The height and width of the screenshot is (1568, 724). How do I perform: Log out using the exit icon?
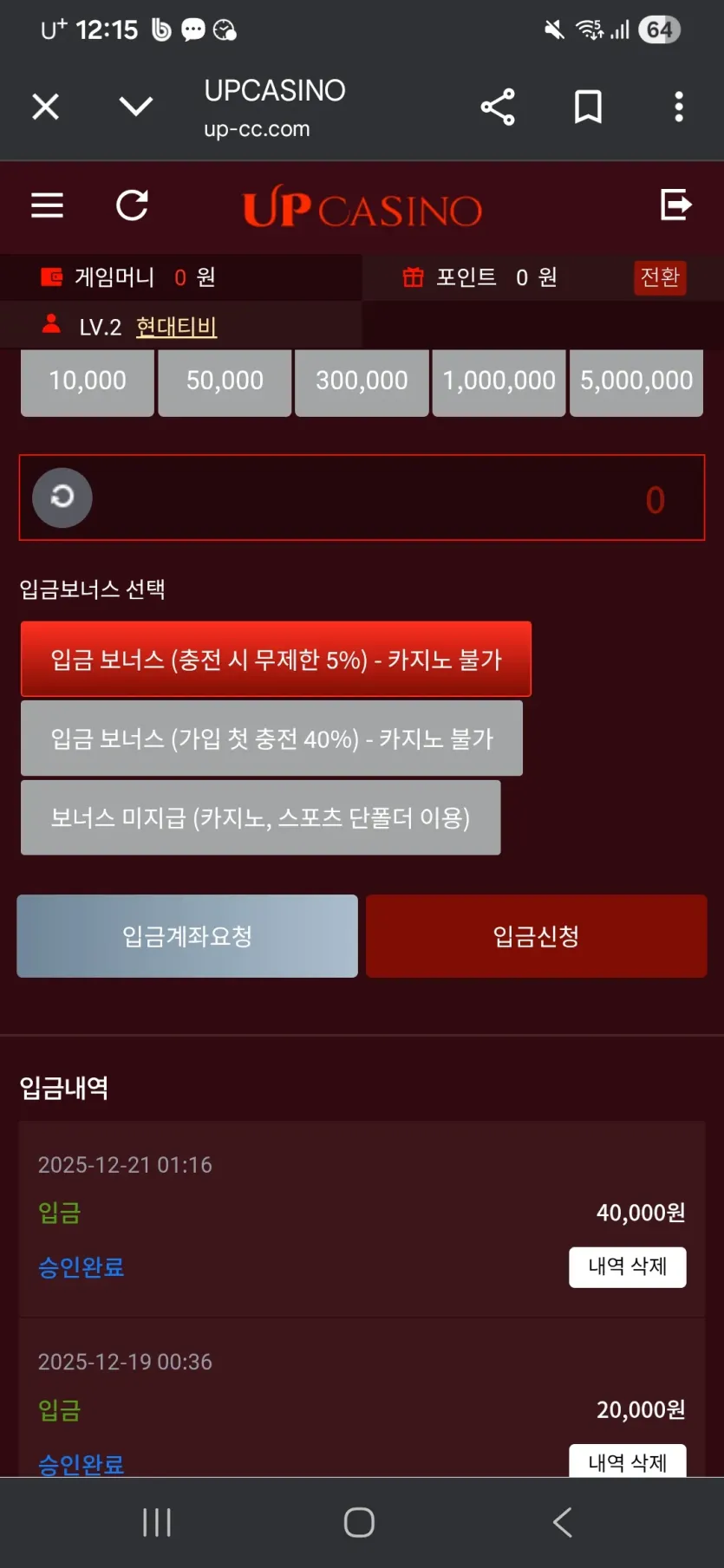(675, 205)
